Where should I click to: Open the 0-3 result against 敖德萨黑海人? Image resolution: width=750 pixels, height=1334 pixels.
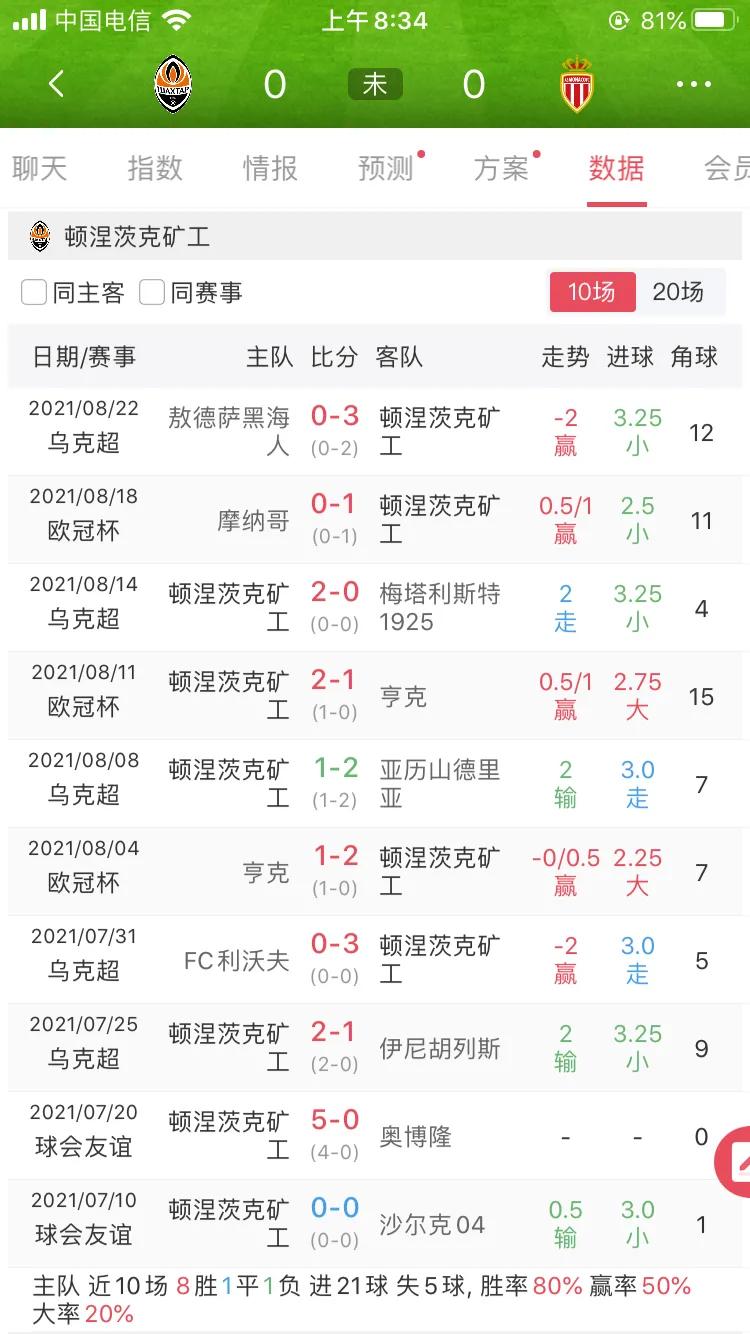pyautogui.click(x=334, y=417)
